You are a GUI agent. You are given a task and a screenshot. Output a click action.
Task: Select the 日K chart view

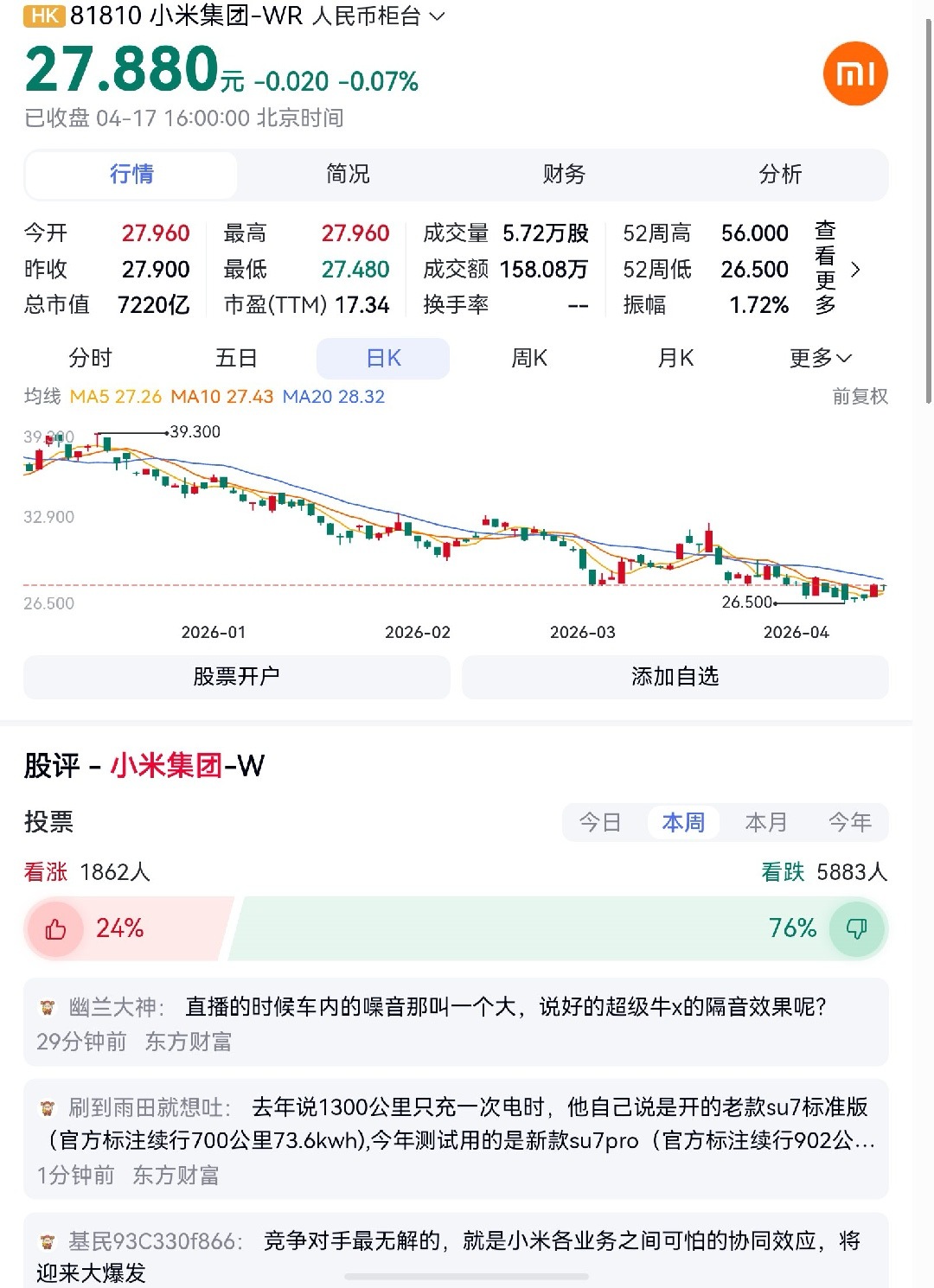click(x=383, y=358)
